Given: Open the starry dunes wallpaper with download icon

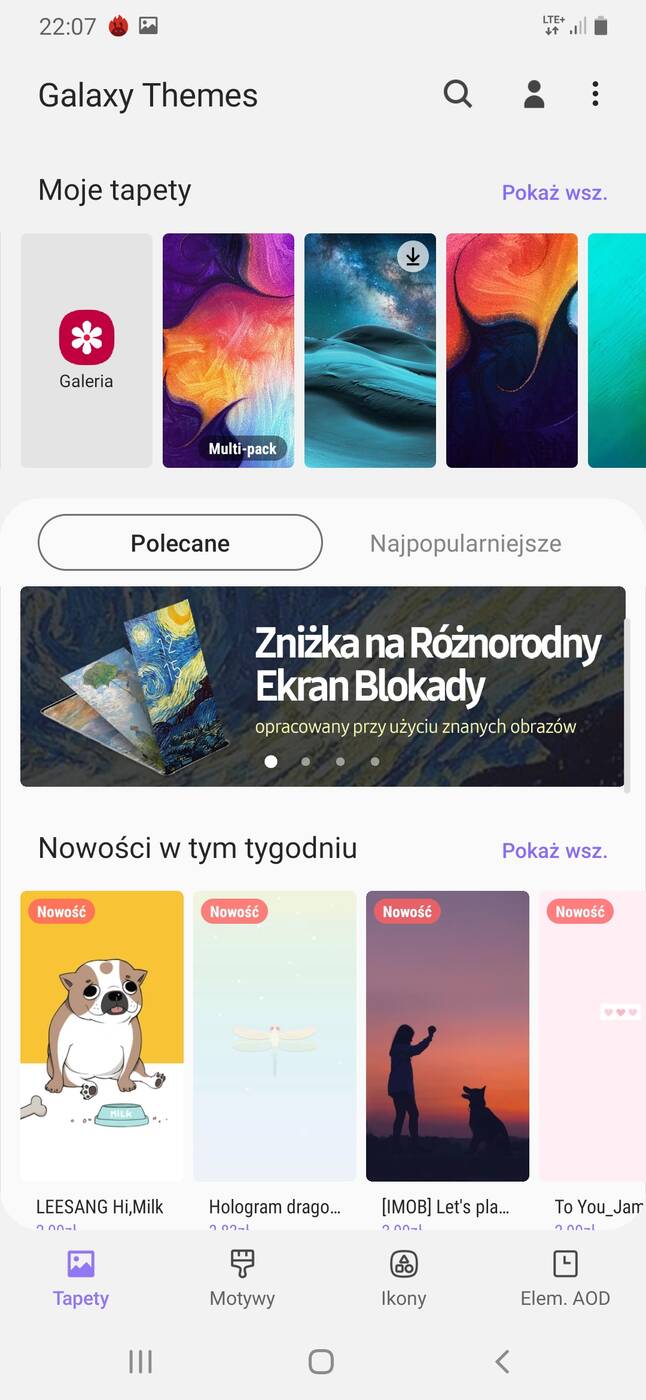Looking at the screenshot, I should point(370,350).
